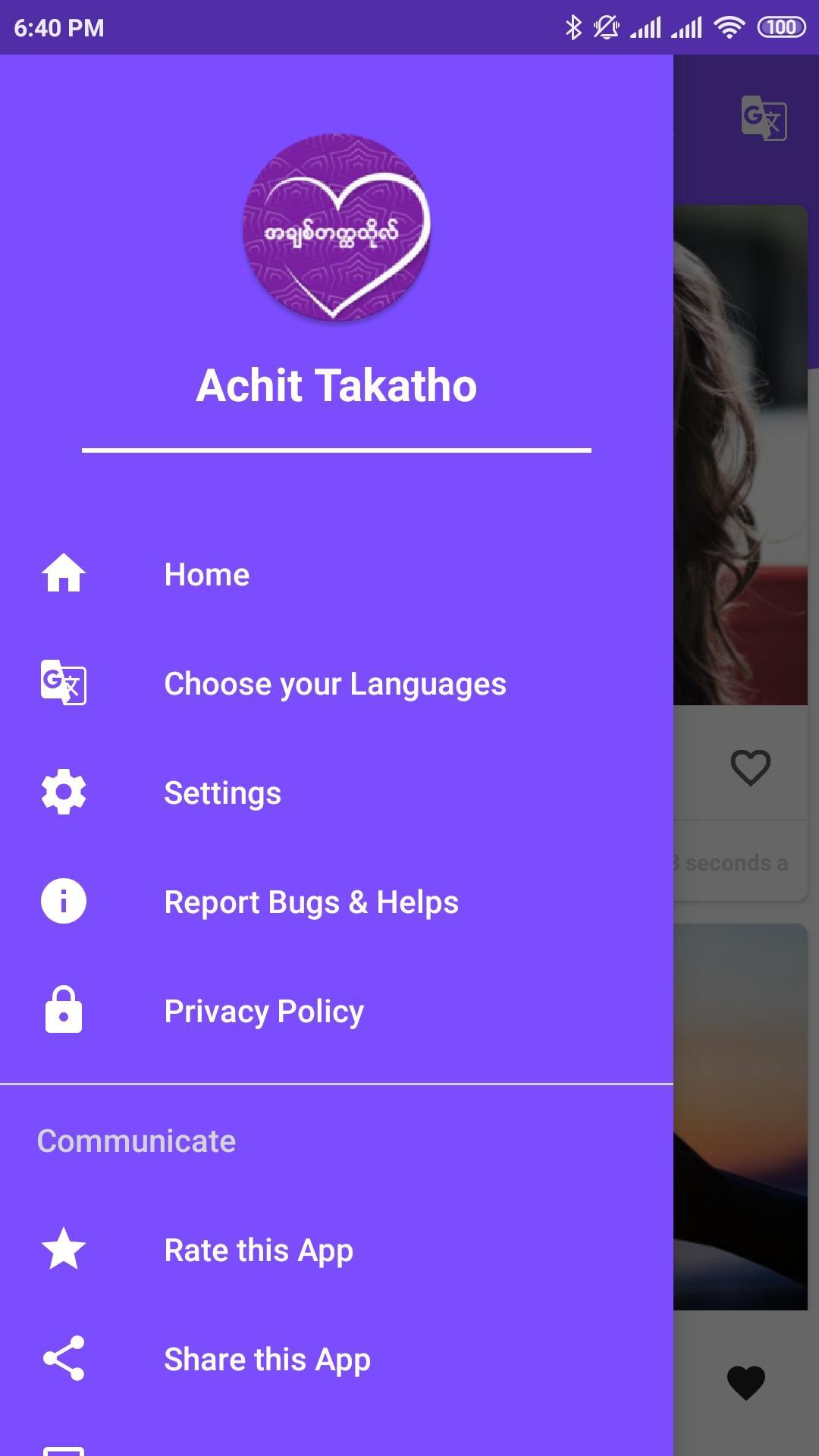View the Privacy Policy

(264, 1012)
